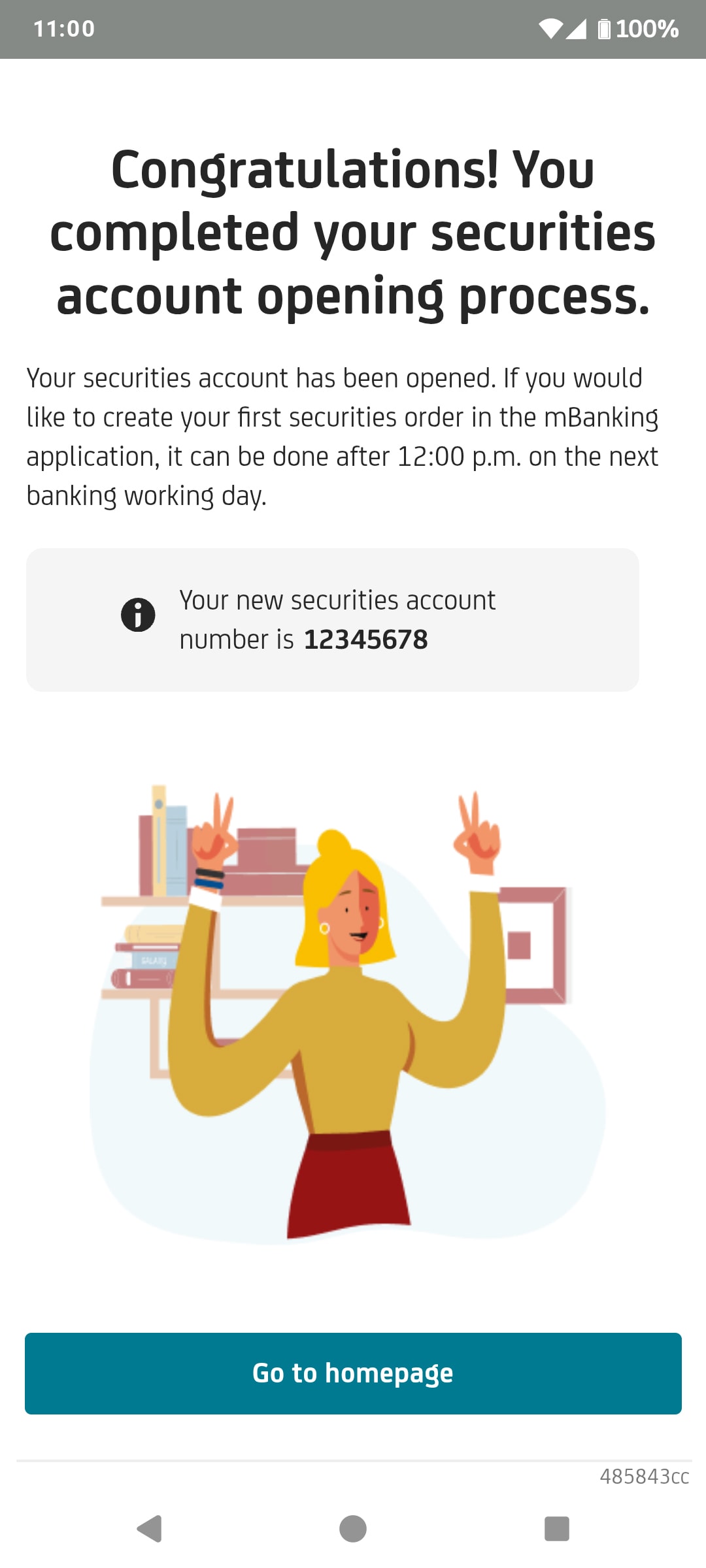
Task: Open the recent apps overview
Action: point(556,1528)
